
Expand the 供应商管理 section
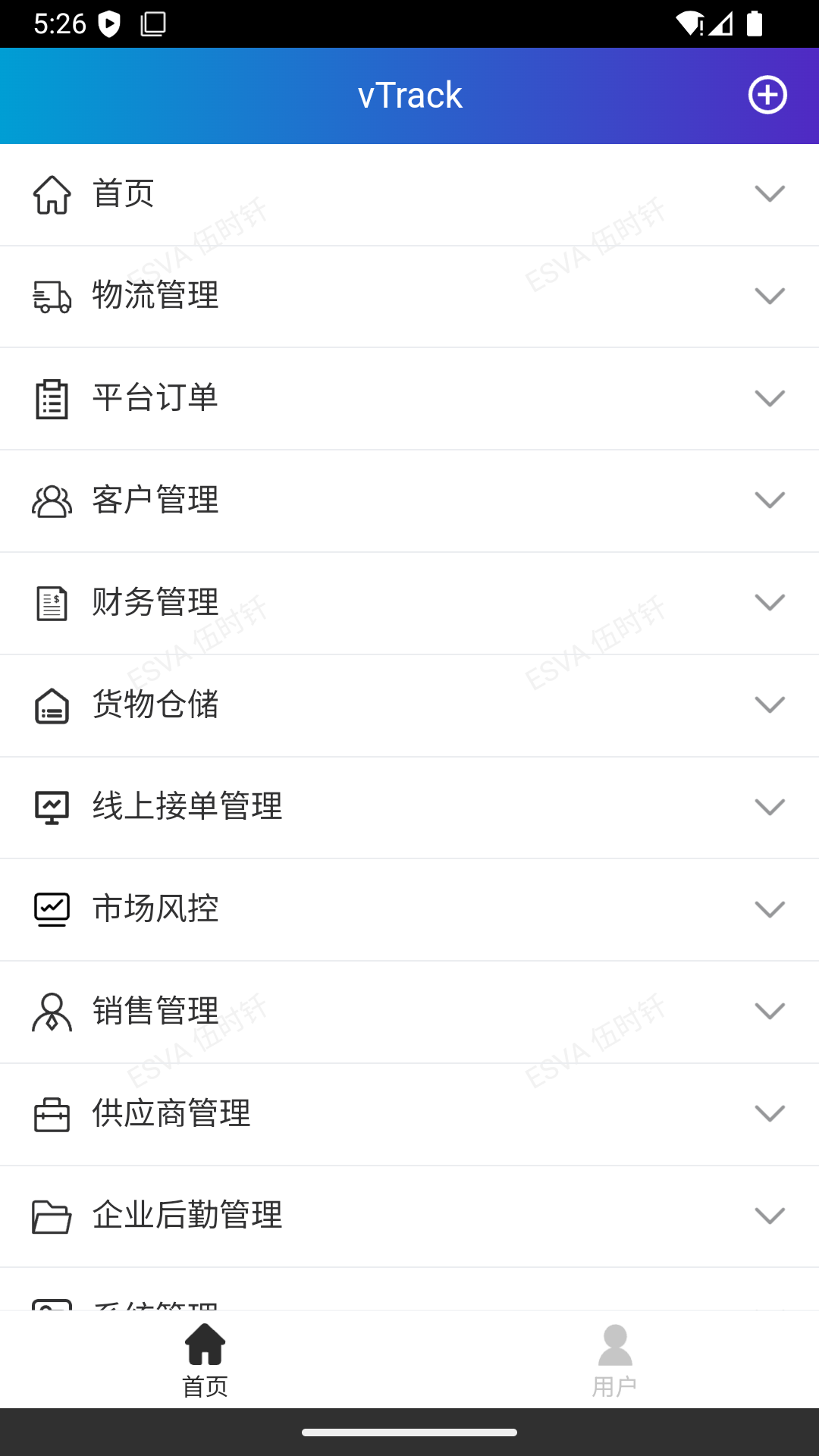coord(768,1113)
